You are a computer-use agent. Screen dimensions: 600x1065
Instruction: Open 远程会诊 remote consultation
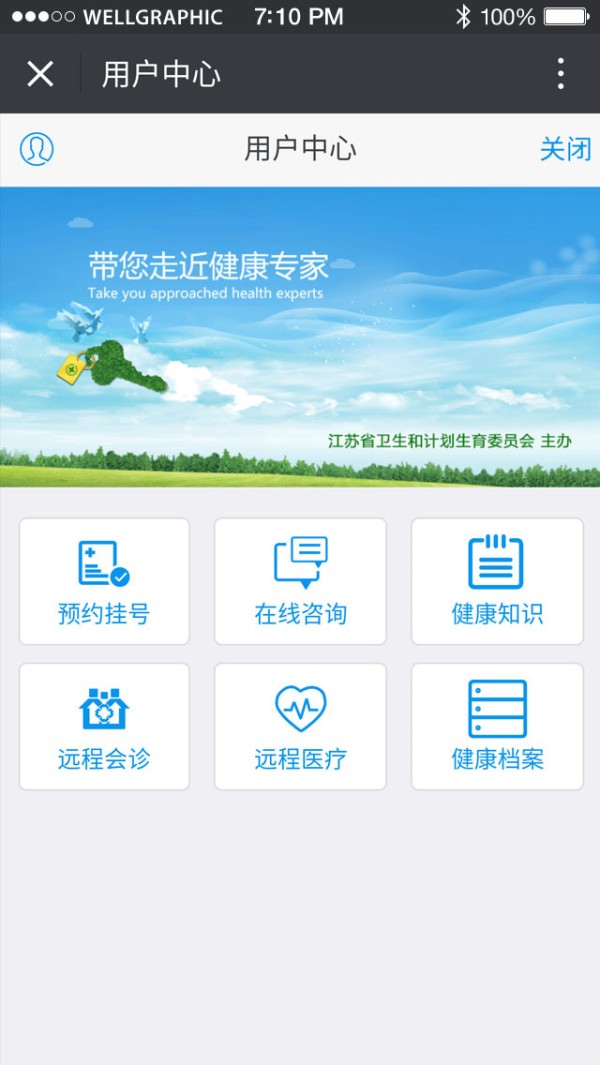[x=104, y=726]
